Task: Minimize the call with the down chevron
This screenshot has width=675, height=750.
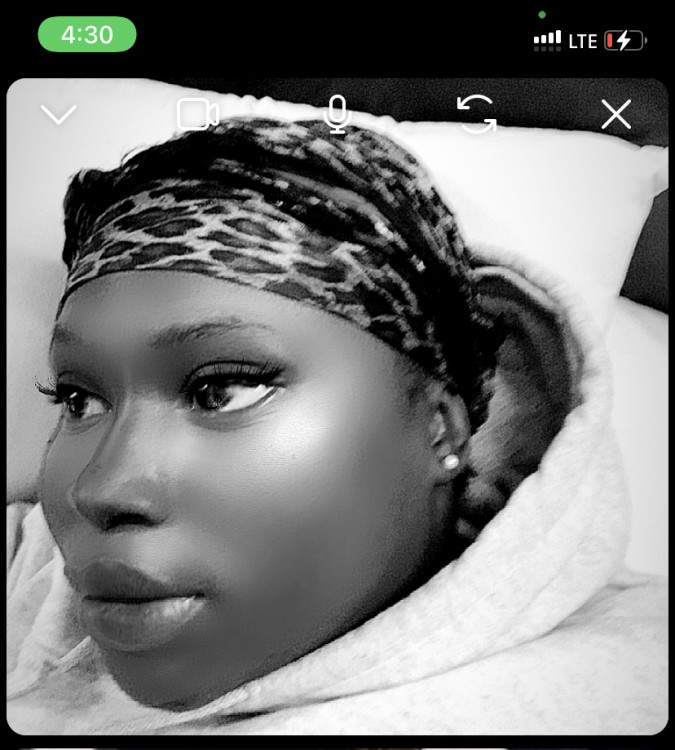Action: (59, 115)
